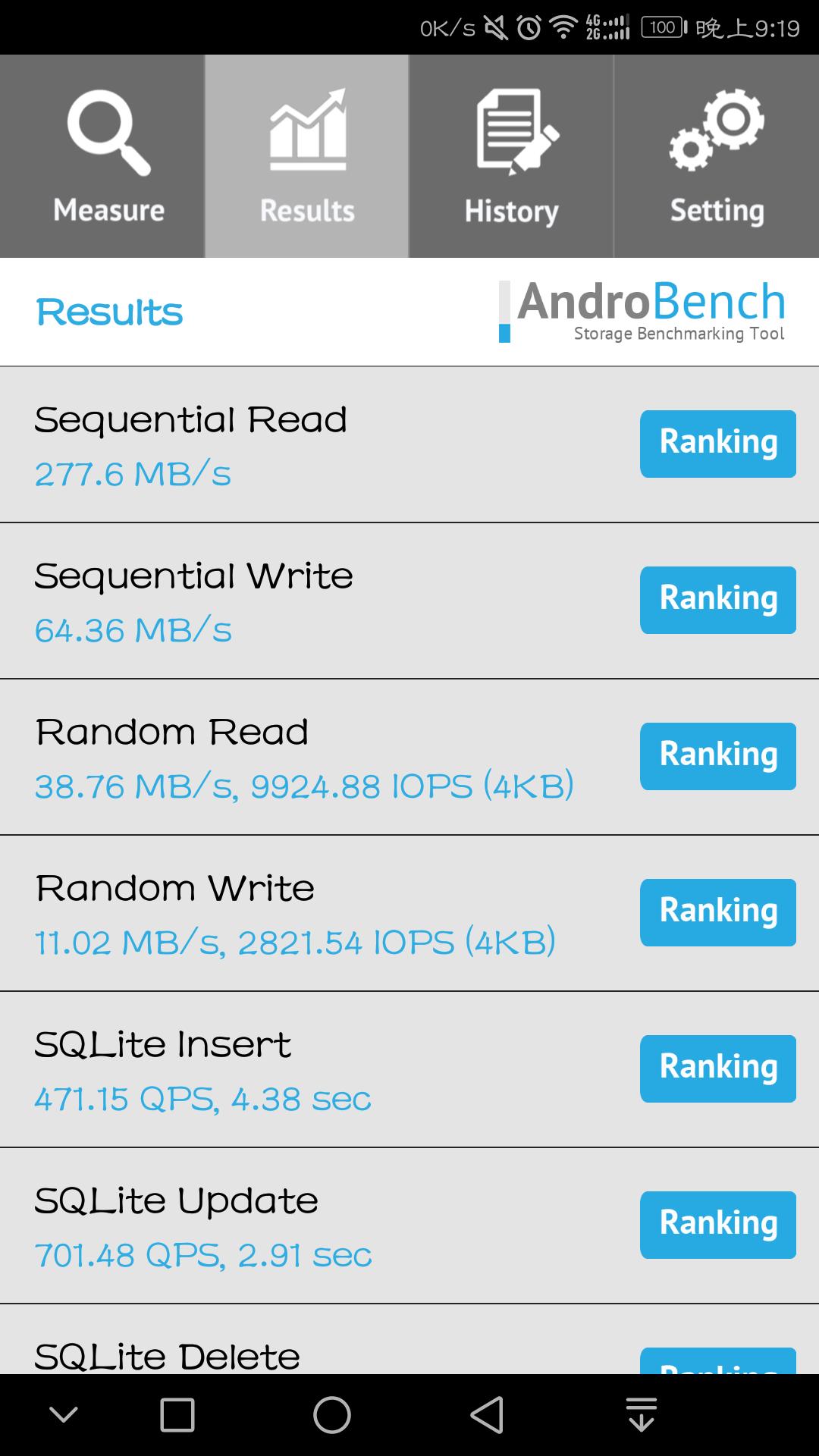
Task: Hide the navigation bar with chevron
Action: point(64,1415)
